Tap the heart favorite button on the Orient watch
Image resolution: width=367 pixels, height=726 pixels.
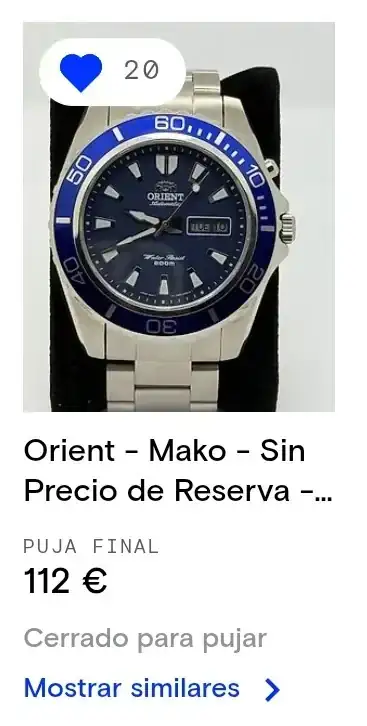pyautogui.click(x=81, y=72)
